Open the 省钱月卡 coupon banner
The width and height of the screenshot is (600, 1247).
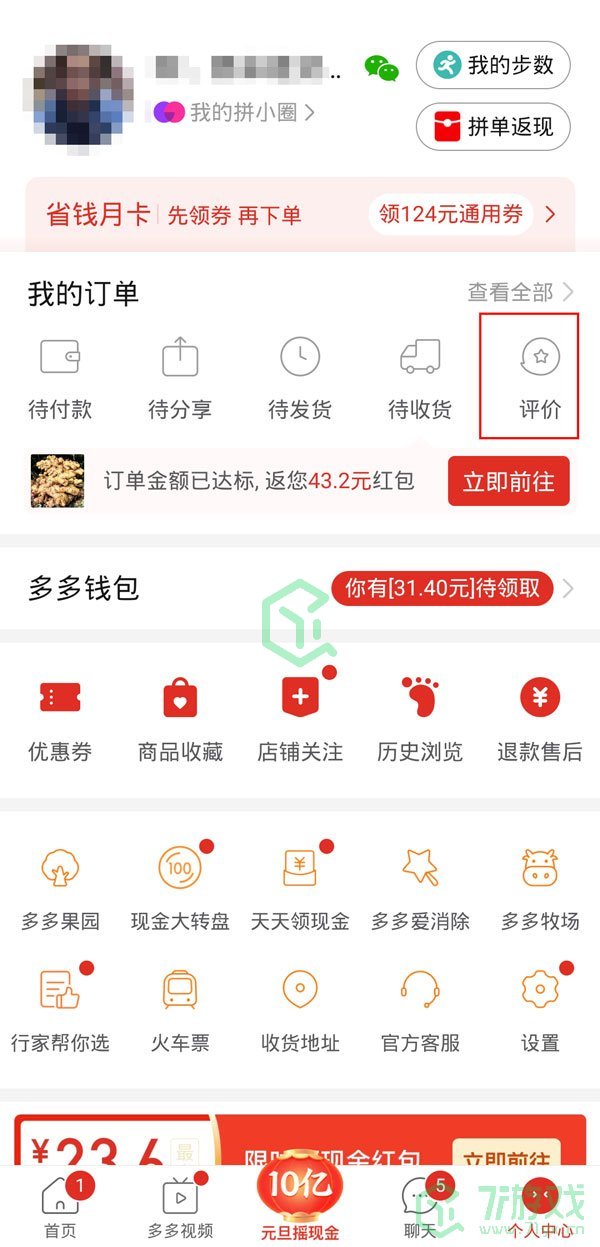(x=300, y=214)
